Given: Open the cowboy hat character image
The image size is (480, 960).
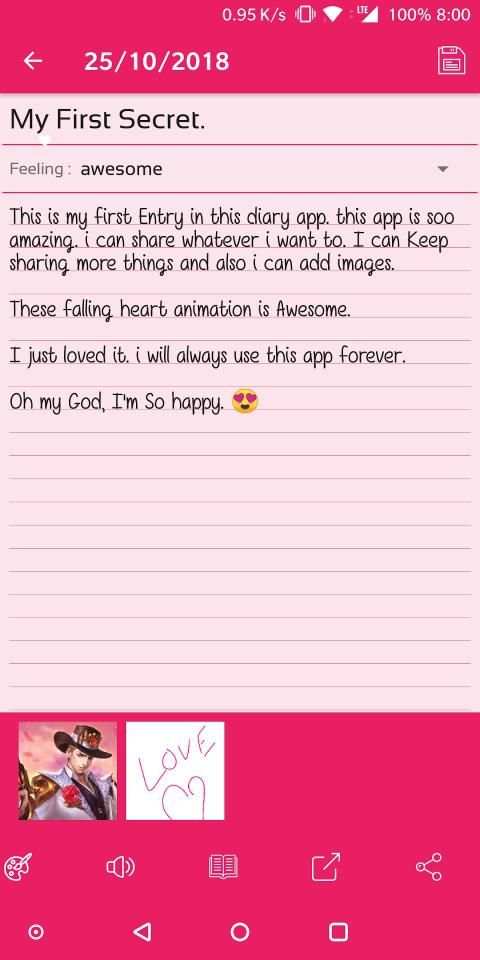Looking at the screenshot, I should pos(67,771).
